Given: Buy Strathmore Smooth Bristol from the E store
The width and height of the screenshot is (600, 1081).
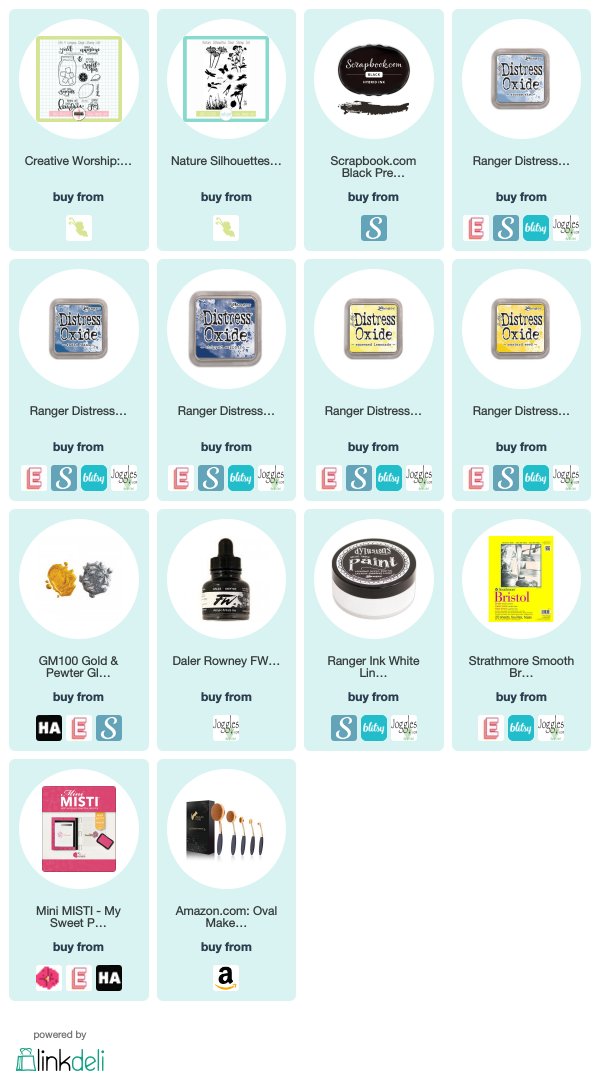Looking at the screenshot, I should (x=491, y=728).
